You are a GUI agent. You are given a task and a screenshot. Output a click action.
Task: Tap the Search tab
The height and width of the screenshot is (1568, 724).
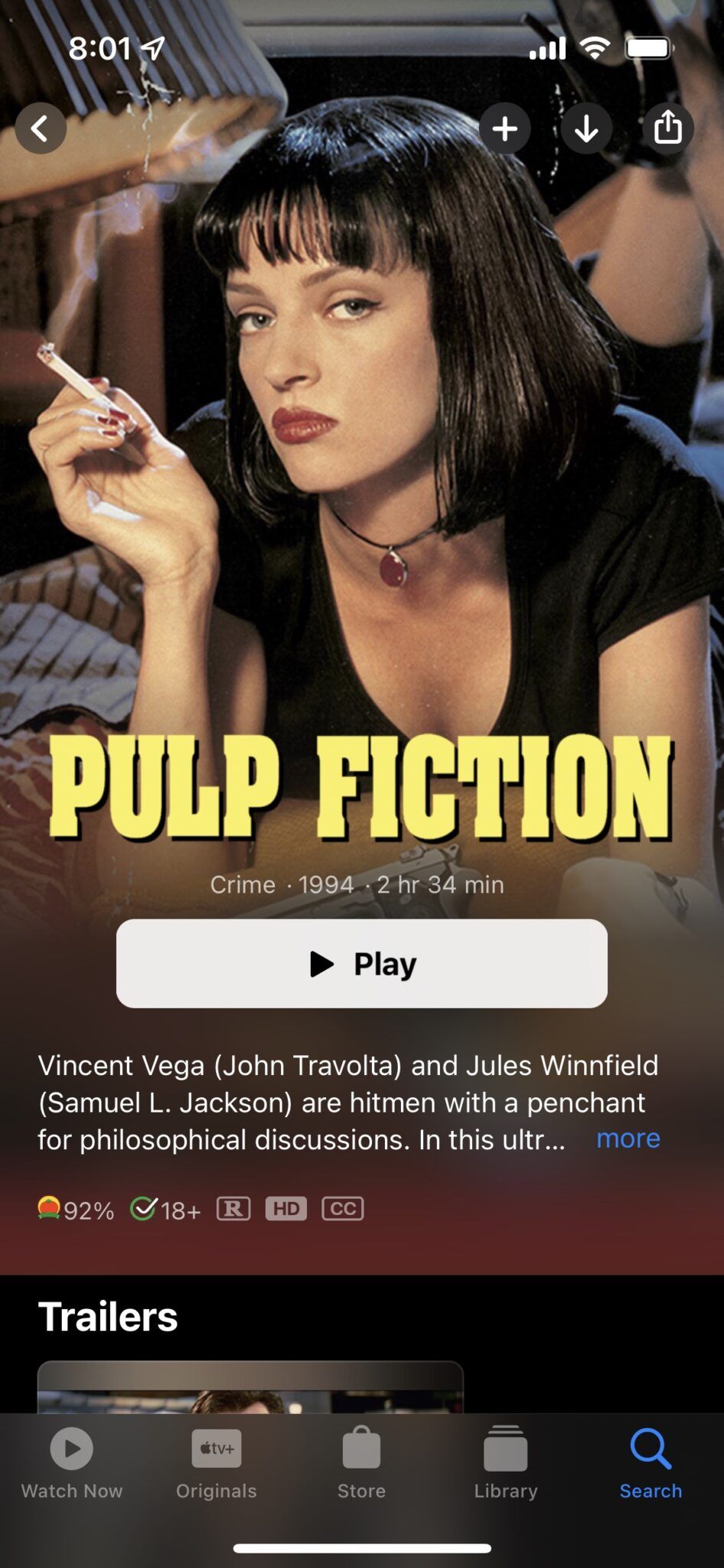pos(651,1463)
